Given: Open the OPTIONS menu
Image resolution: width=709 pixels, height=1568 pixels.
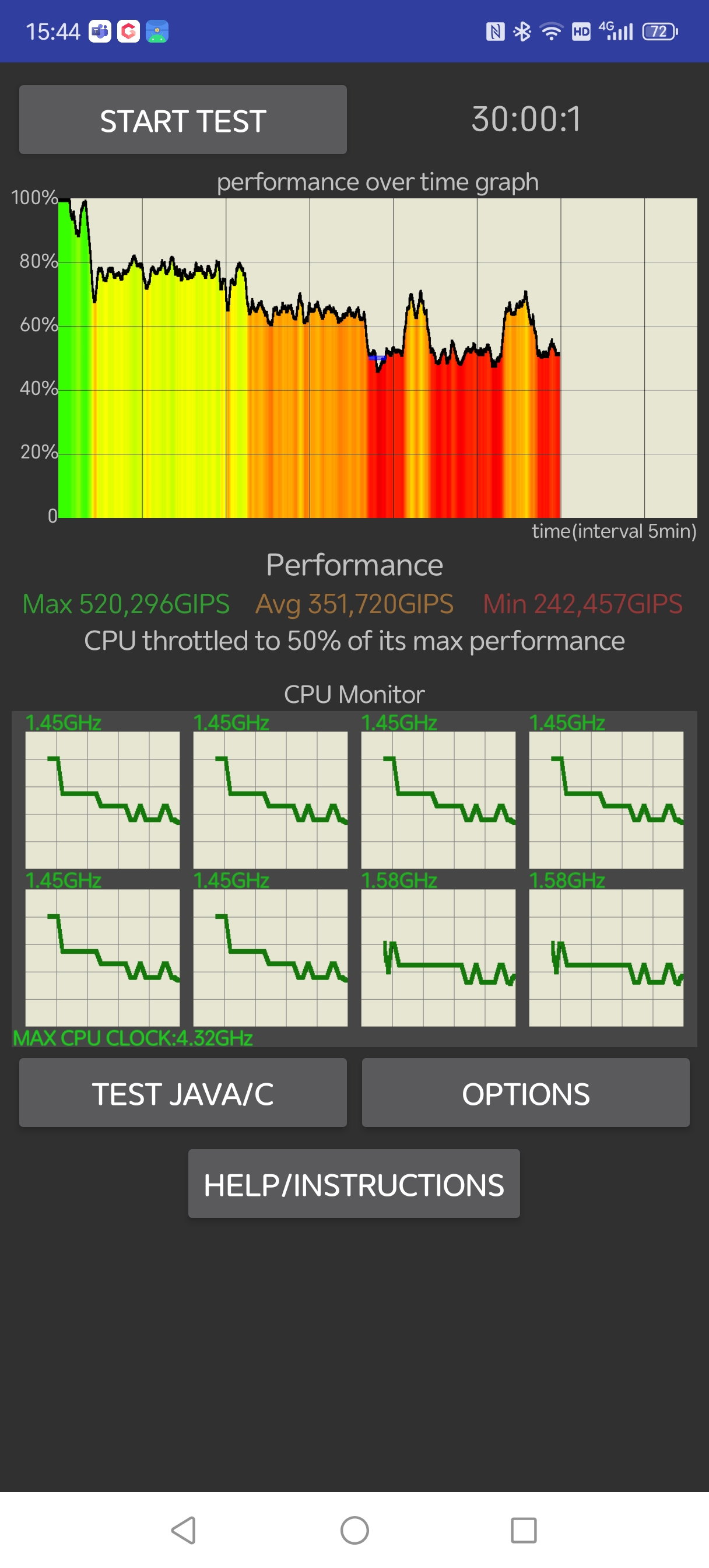Looking at the screenshot, I should 525,1093.
